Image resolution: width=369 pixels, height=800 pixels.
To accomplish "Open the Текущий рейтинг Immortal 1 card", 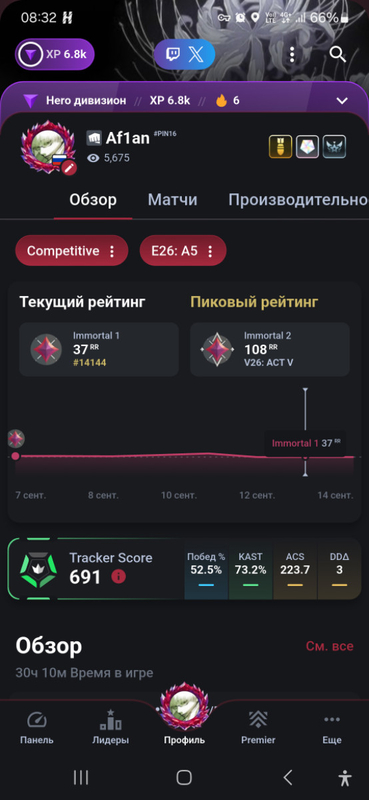I will 99,349.
